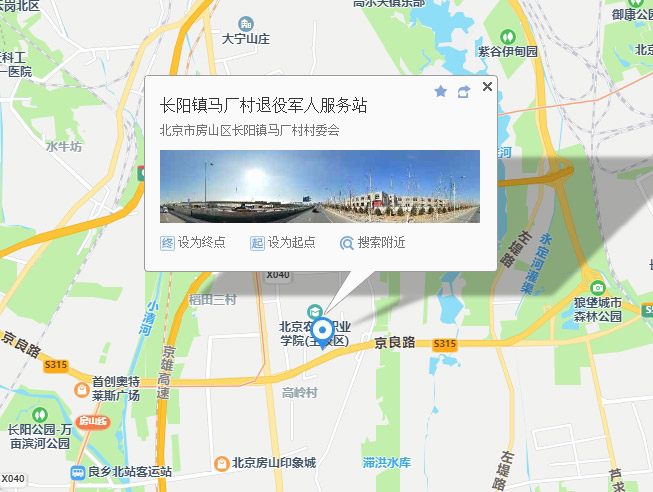Choose 设为终点 to set as destination
Viewport: 653px width, 492px height.
tap(193, 243)
